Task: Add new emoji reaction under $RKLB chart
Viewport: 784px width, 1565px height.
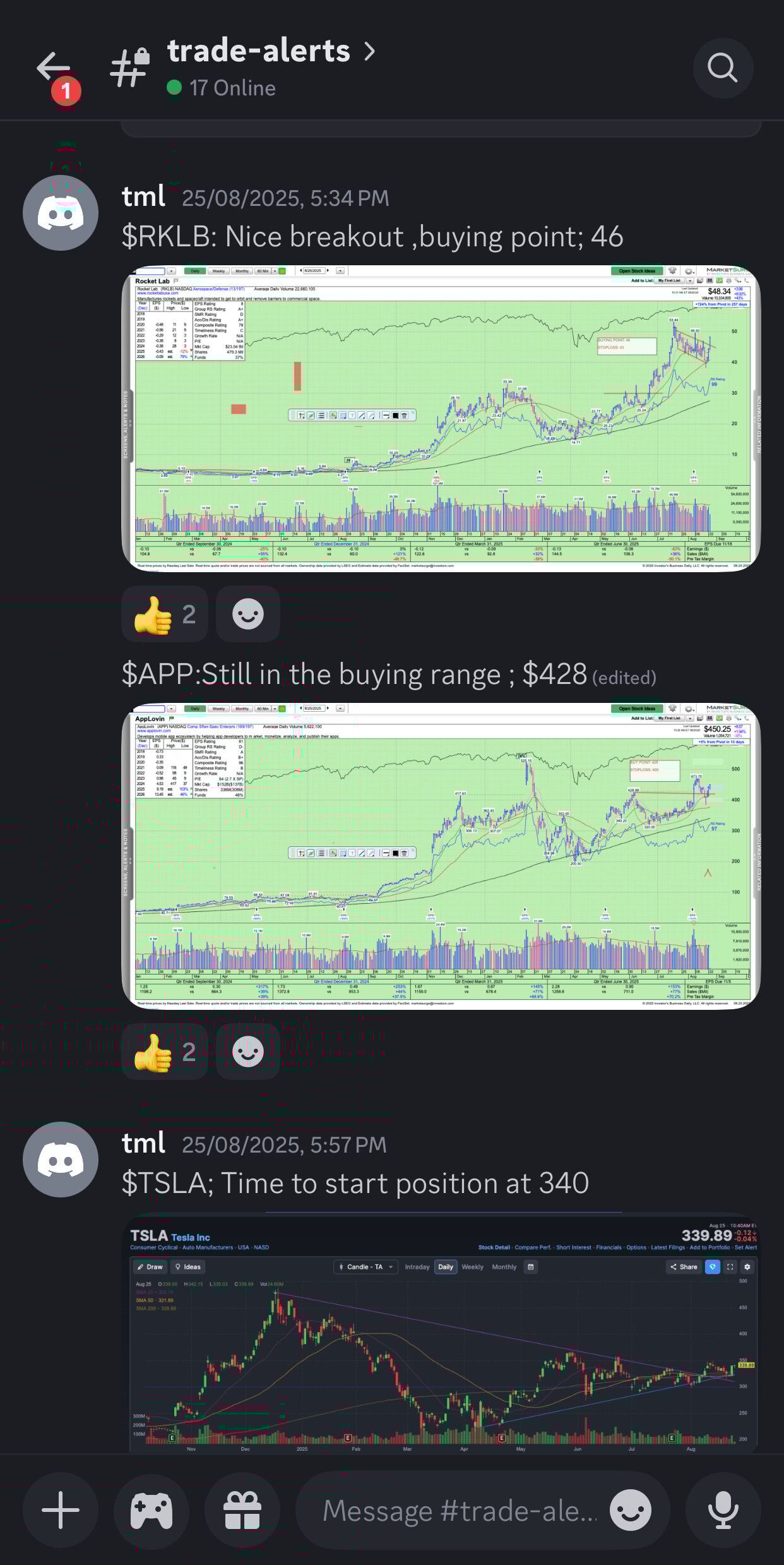Action: [x=247, y=615]
